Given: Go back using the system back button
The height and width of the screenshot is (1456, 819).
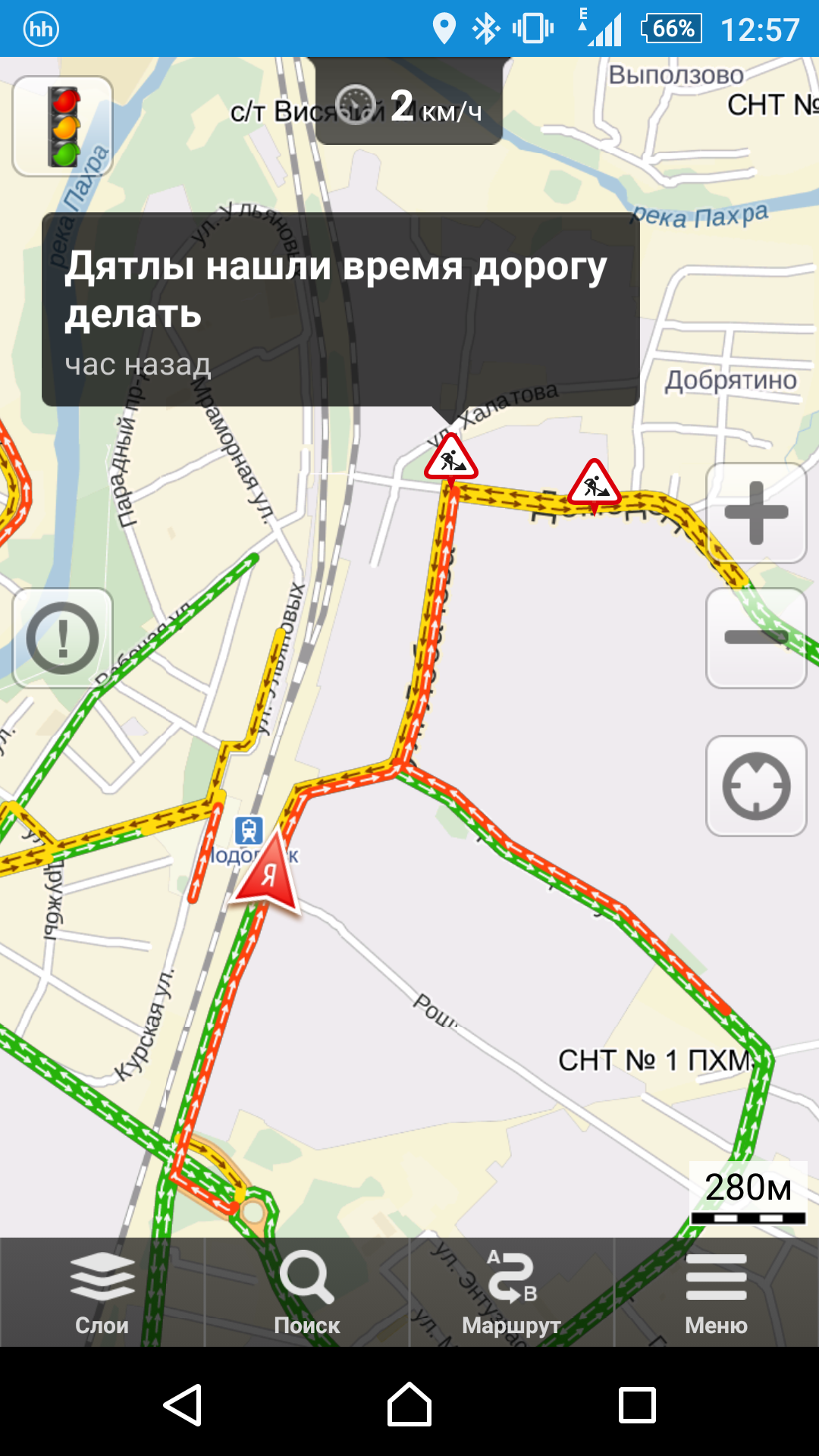Looking at the screenshot, I should [x=183, y=1405].
